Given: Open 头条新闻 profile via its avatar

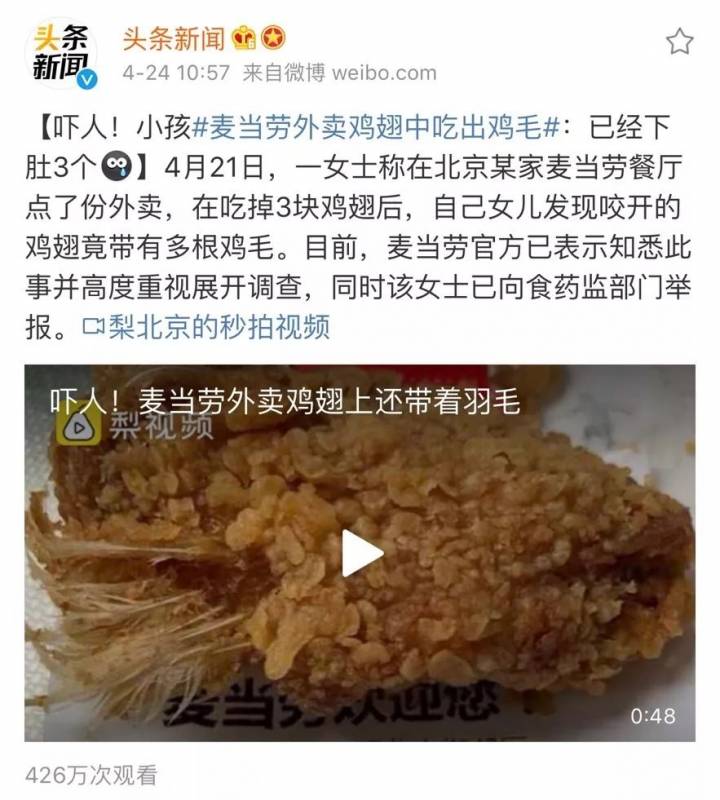Looking at the screenshot, I should [x=61, y=54].
